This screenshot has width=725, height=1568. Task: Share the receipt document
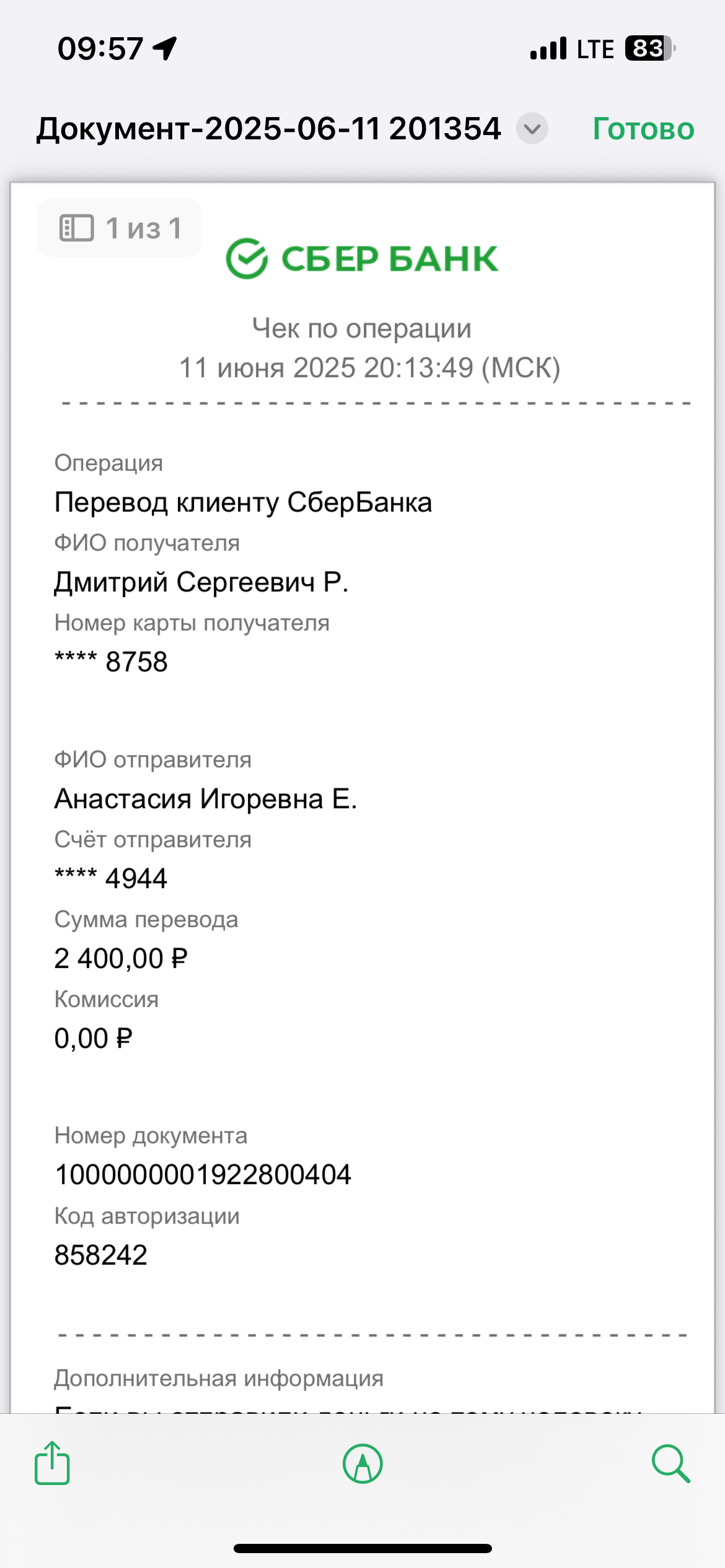coord(52,1463)
